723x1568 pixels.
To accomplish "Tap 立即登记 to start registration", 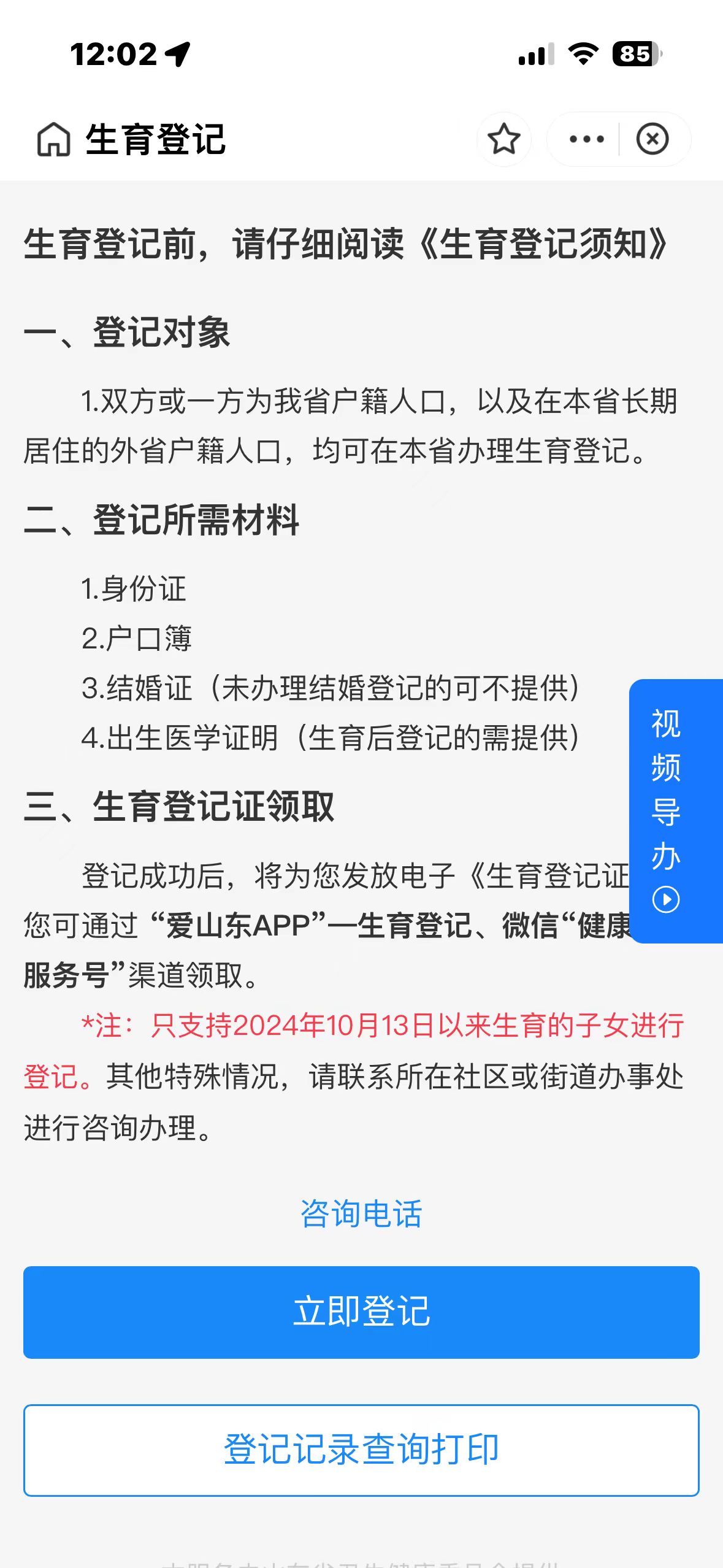I will tap(361, 1312).
